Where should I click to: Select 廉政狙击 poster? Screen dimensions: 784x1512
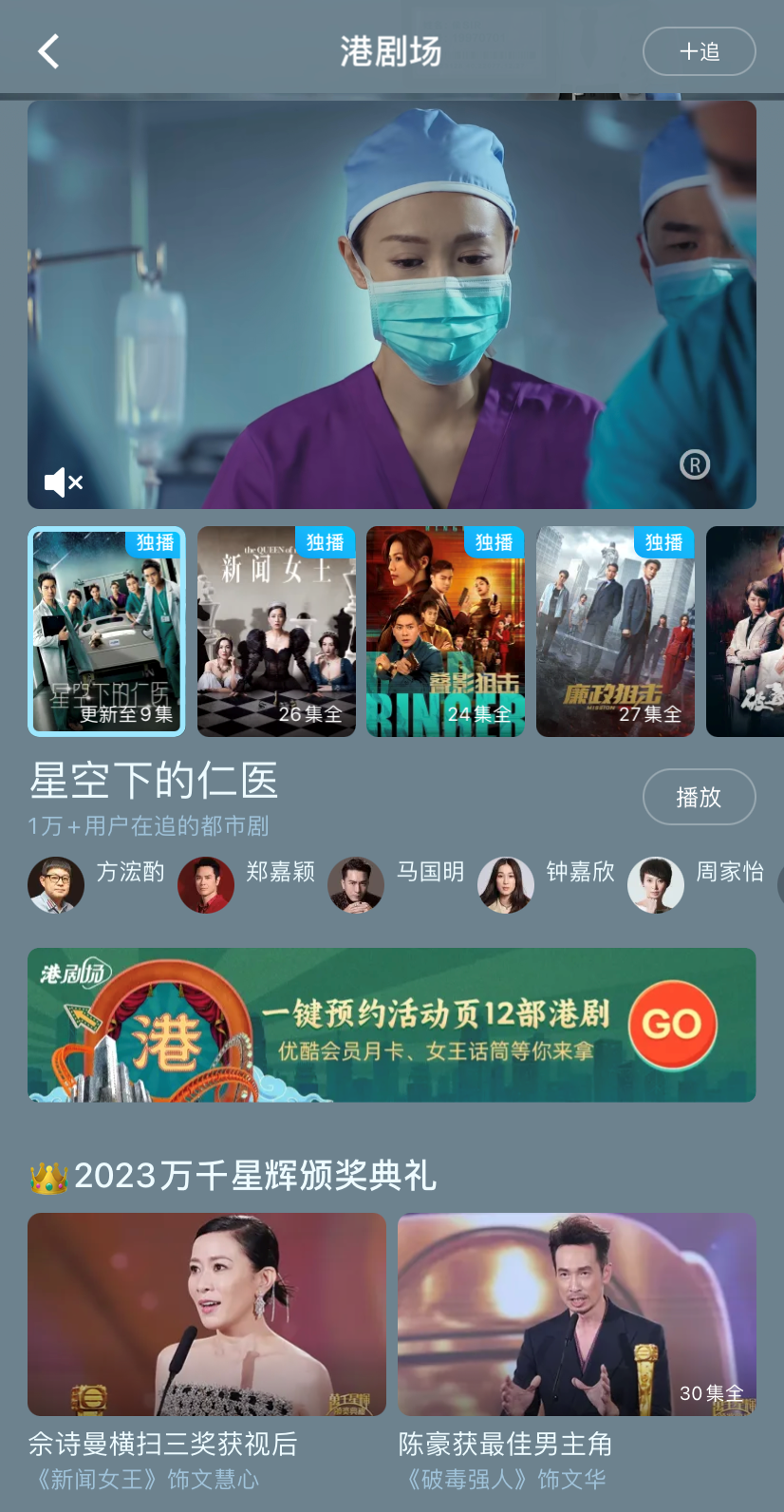[615, 632]
